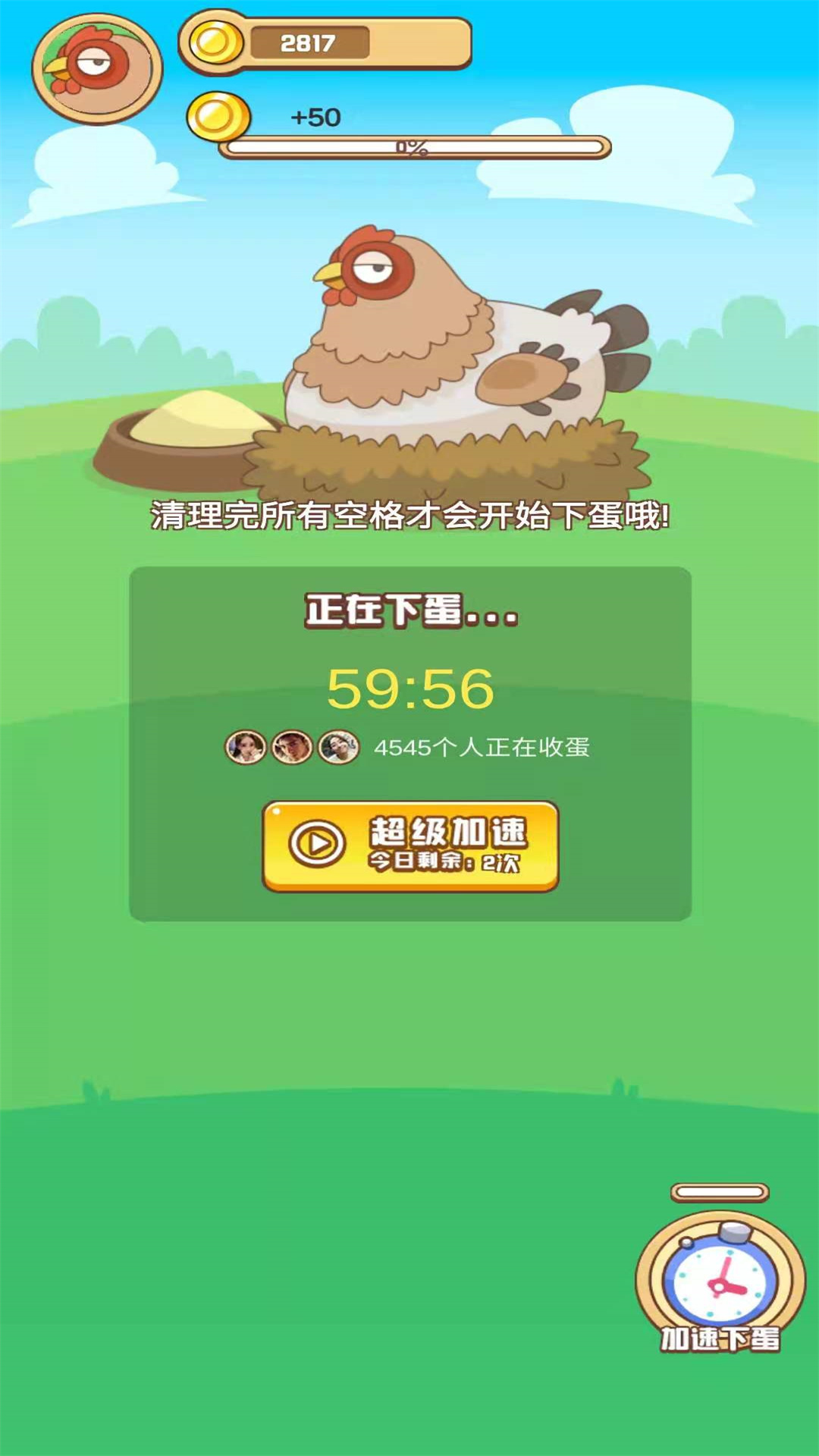Tap the 2817 gold coin balance bar
The image size is (819, 1456).
(326, 43)
